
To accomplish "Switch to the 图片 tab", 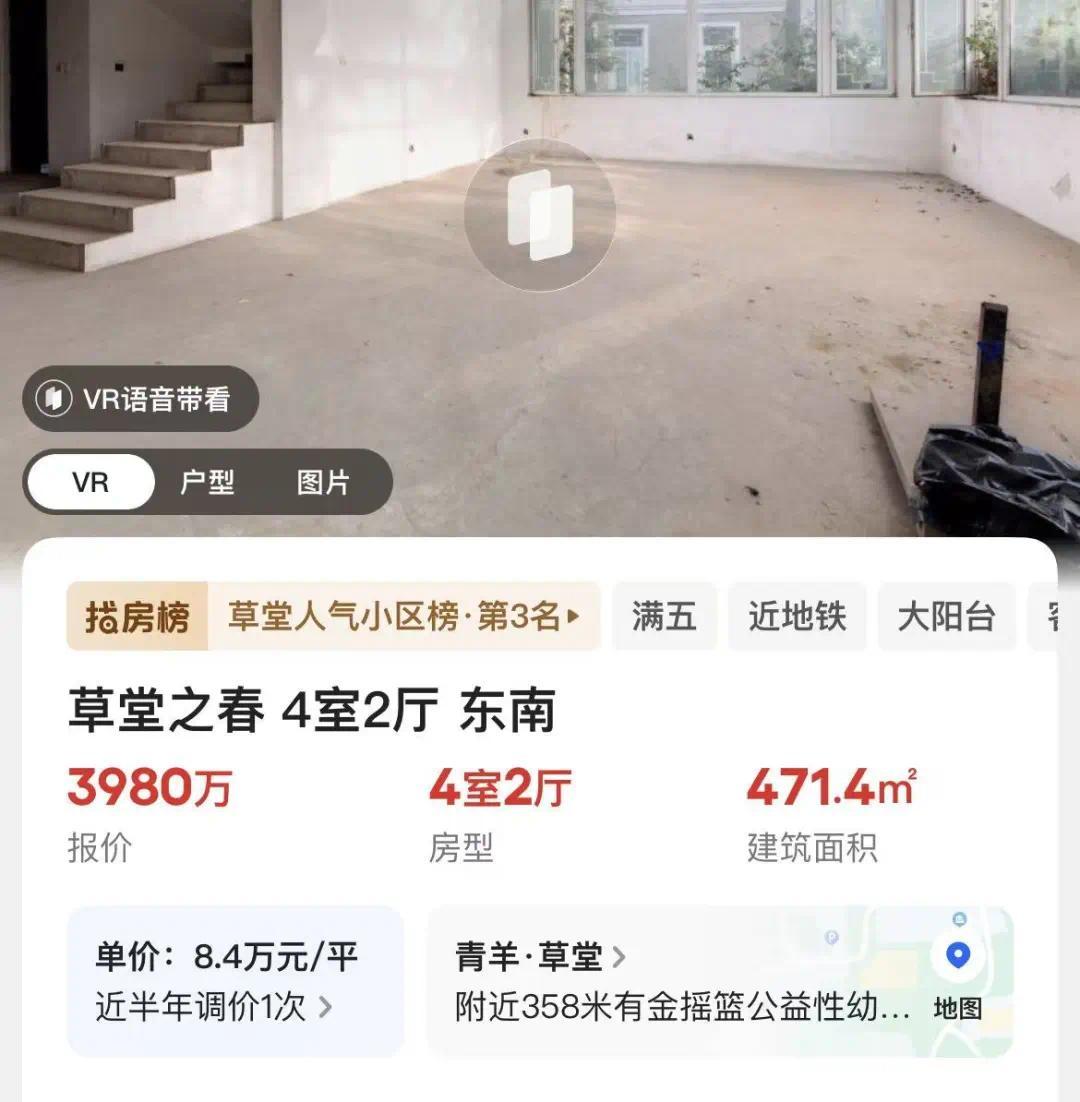I will 323,482.
